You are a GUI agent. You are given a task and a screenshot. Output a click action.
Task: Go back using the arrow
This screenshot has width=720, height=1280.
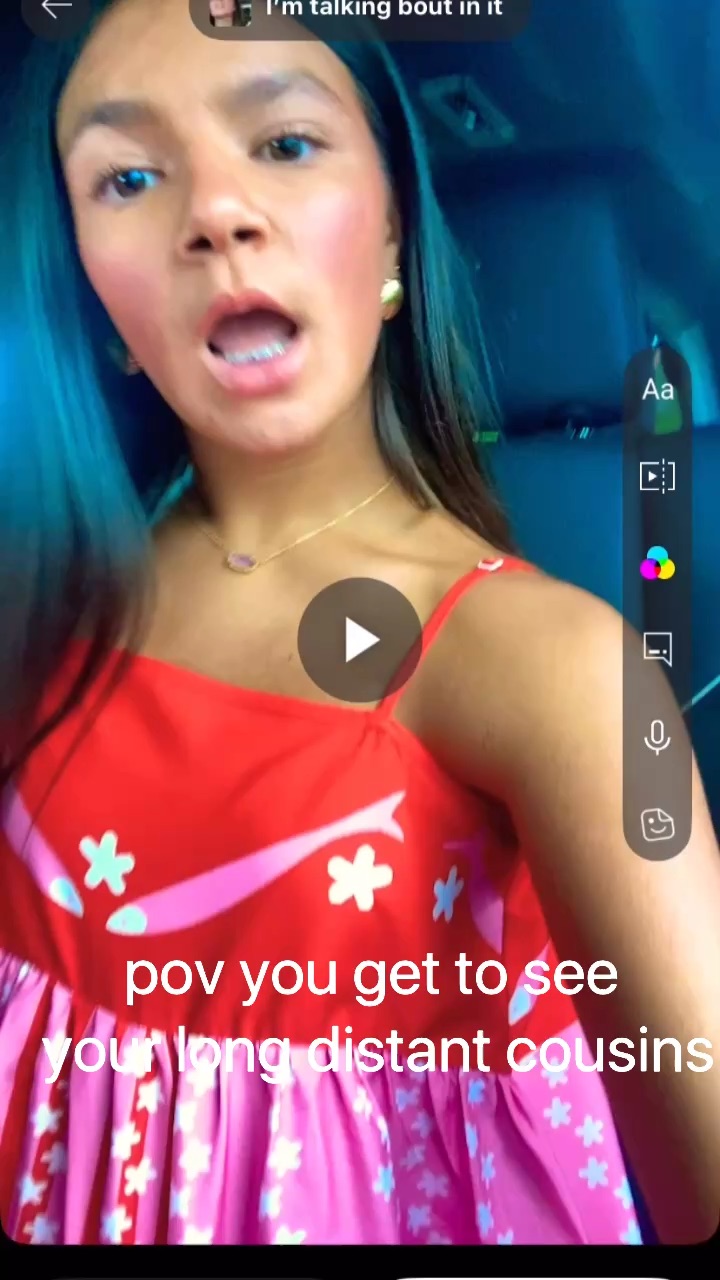point(56,9)
